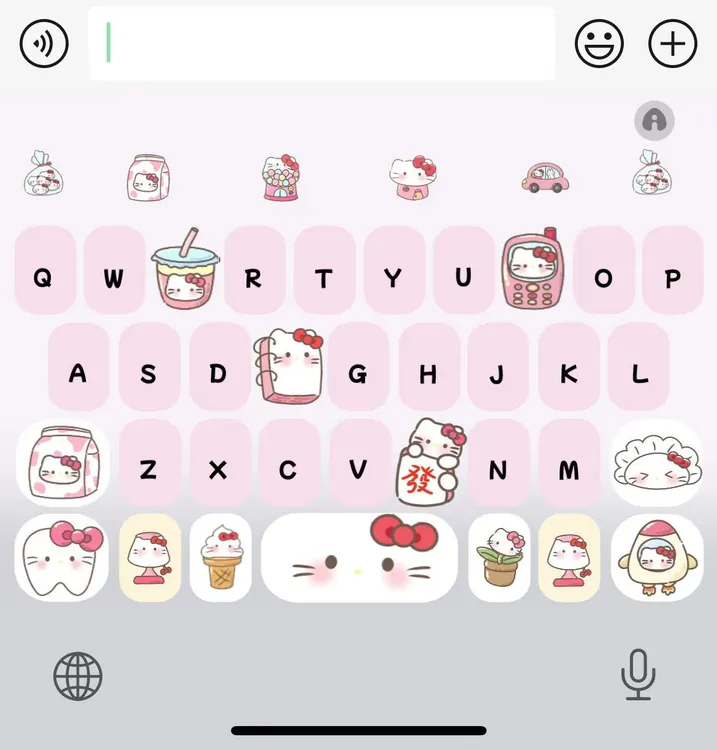The image size is (717, 750).
Task: Hit the rocket kitty return key
Action: tap(657, 558)
